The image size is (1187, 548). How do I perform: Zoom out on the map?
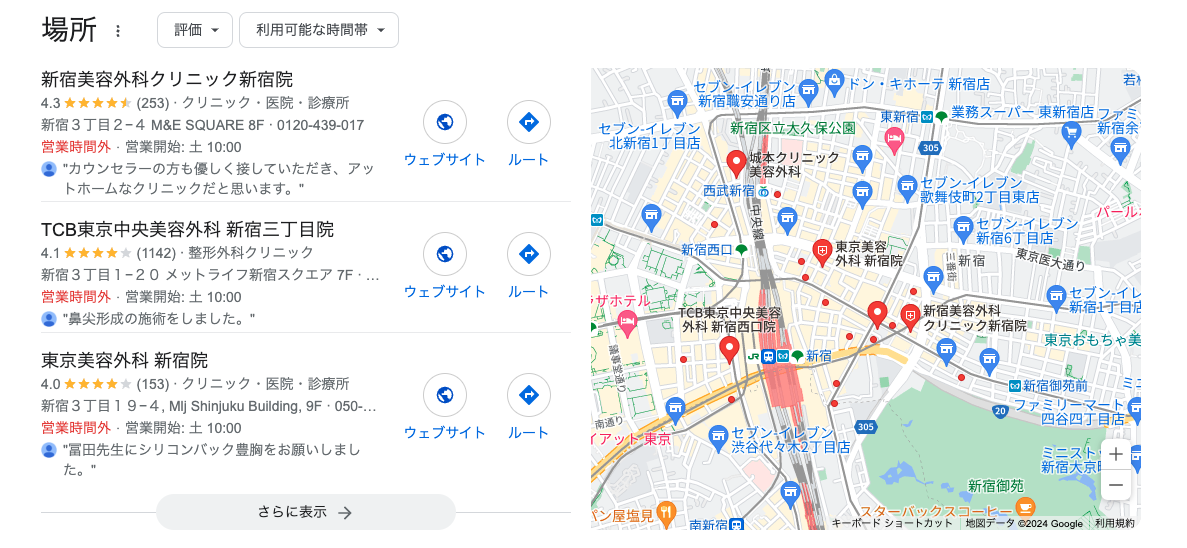click(x=1117, y=485)
